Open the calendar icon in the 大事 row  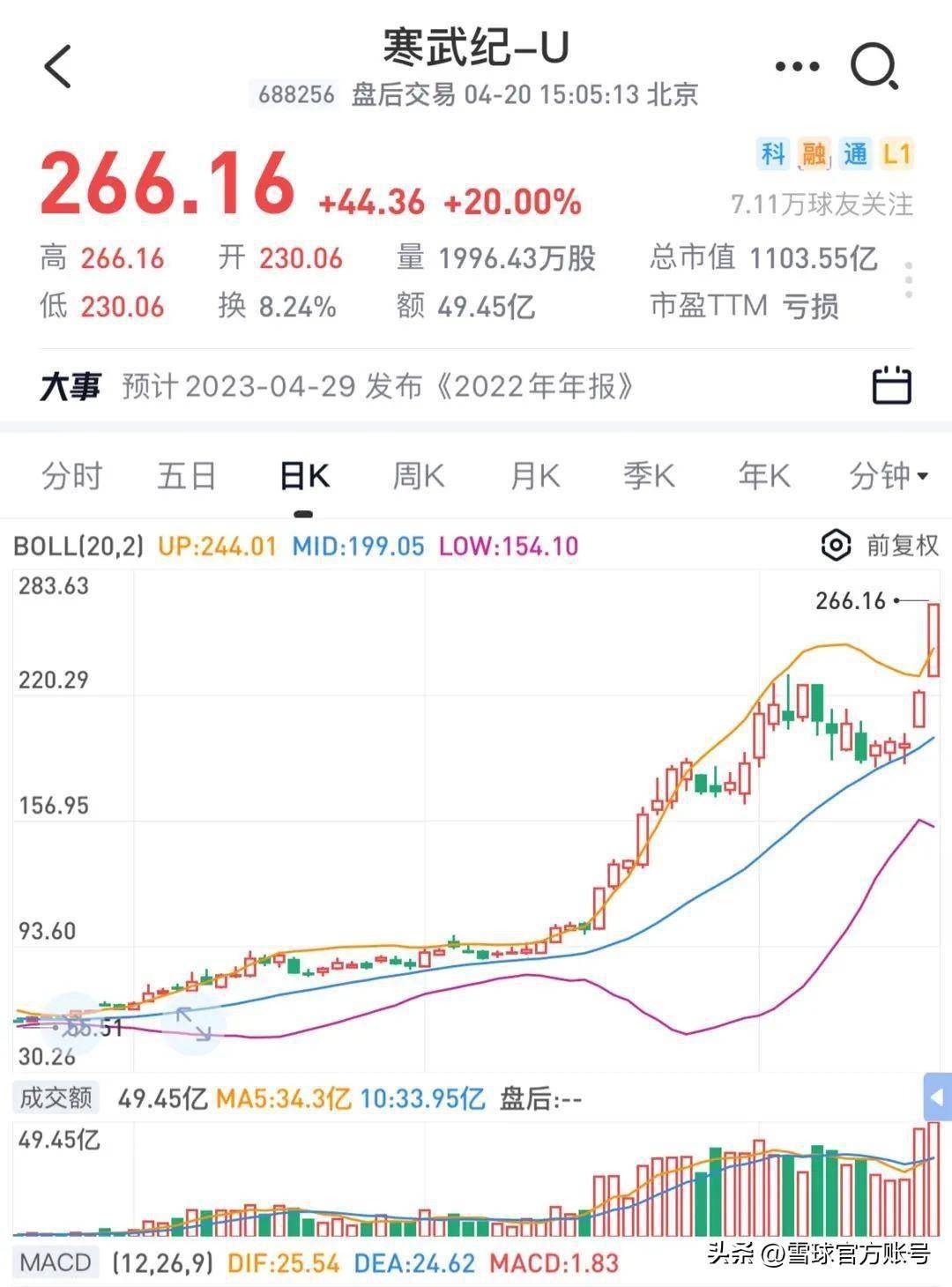[x=891, y=386]
